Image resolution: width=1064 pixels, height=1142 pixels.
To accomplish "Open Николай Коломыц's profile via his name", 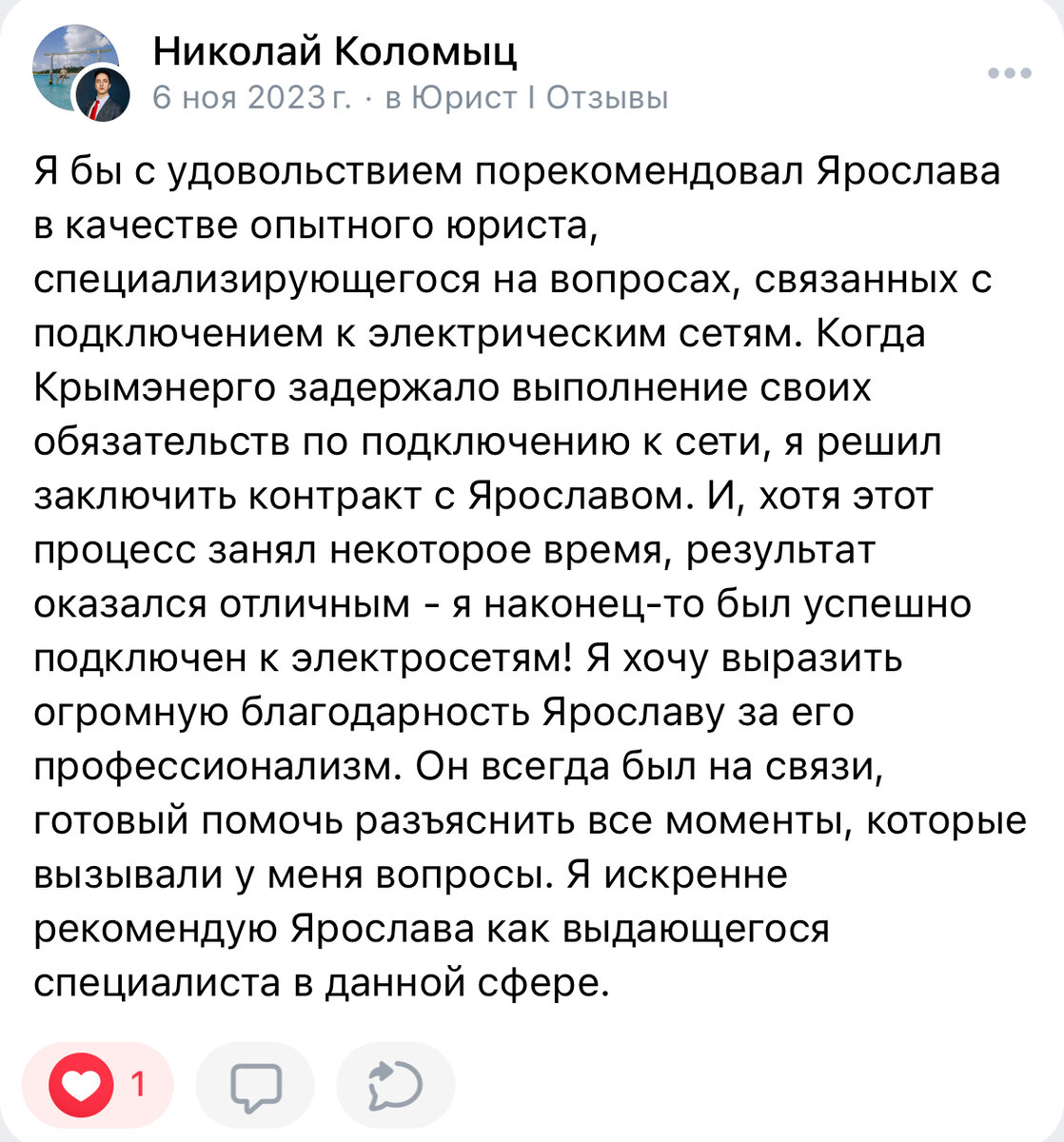I will 335,52.
